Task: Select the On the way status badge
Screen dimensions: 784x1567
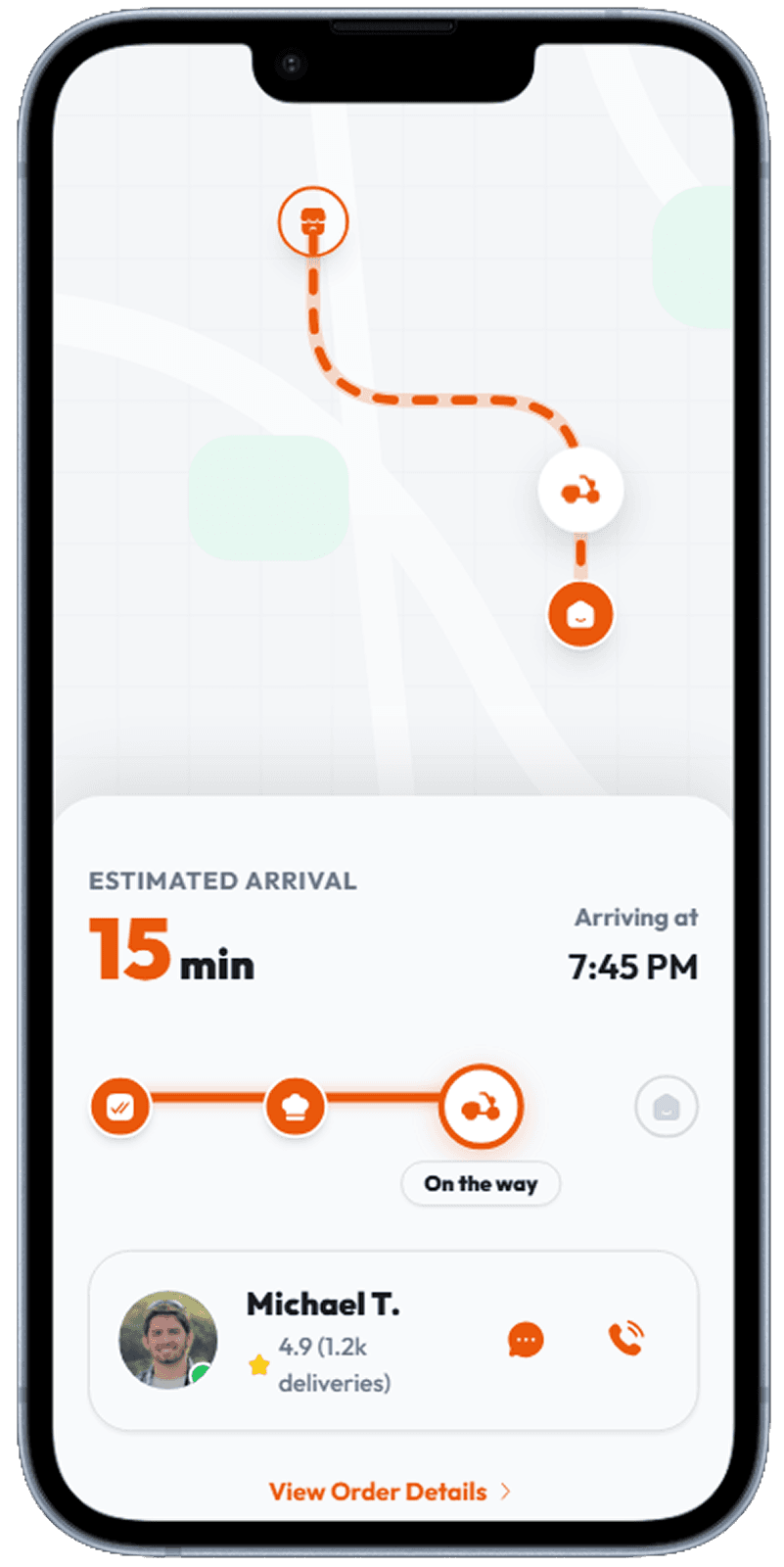Action: 480,1184
